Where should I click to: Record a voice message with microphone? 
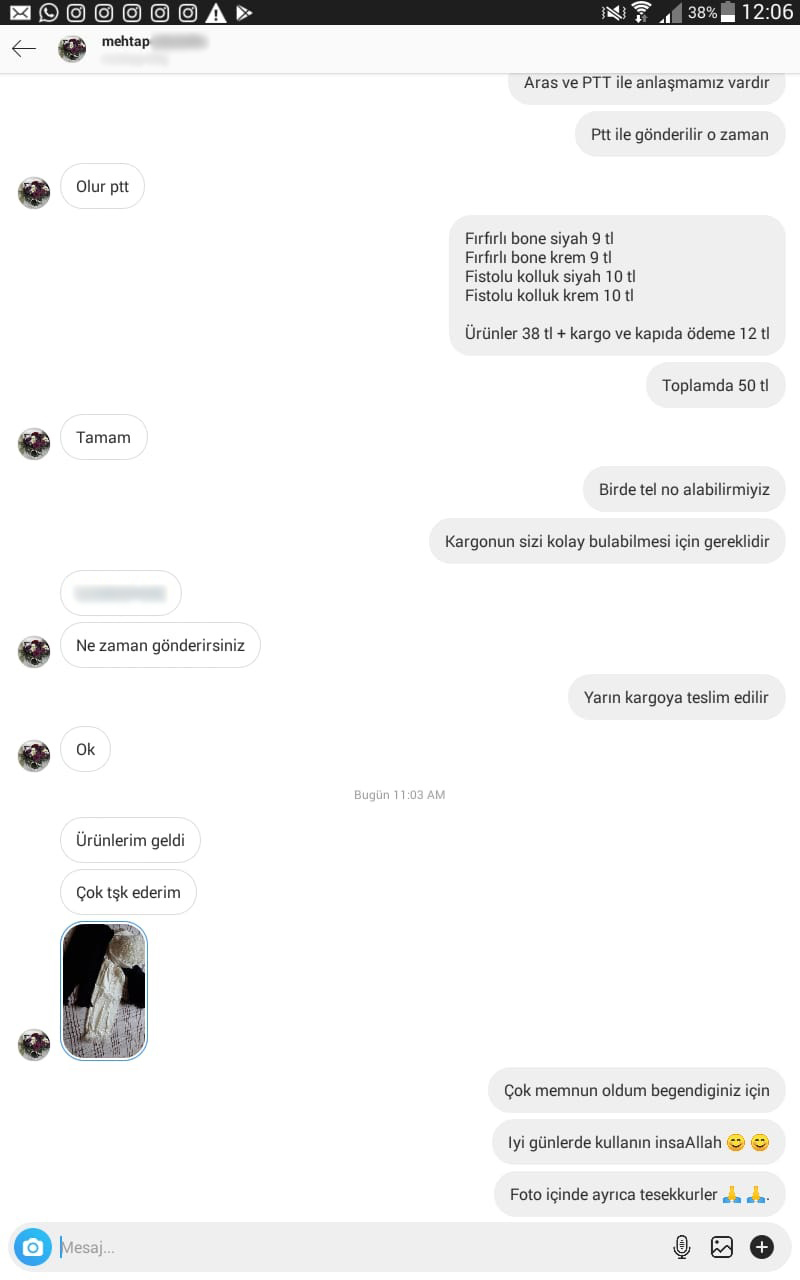click(x=682, y=1247)
